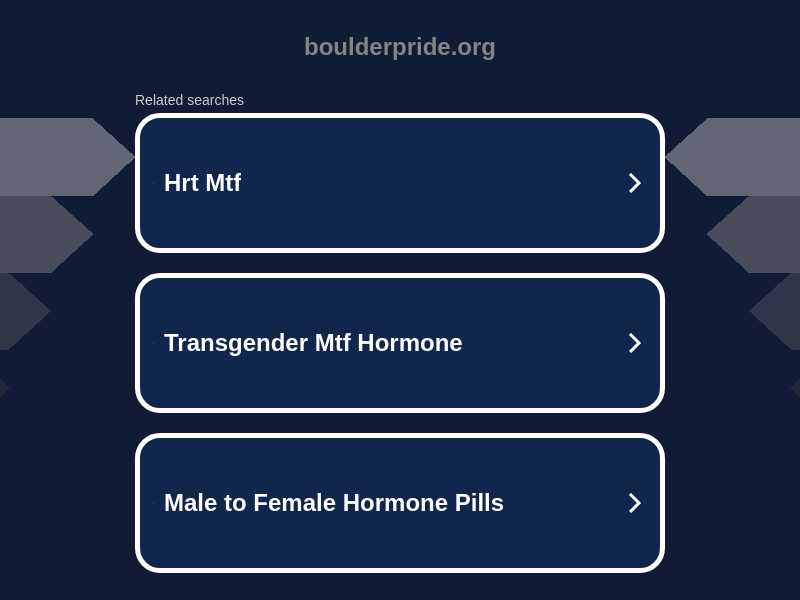Open Male to Female Hormone Pills search
800x600 pixels.
[x=400, y=503]
